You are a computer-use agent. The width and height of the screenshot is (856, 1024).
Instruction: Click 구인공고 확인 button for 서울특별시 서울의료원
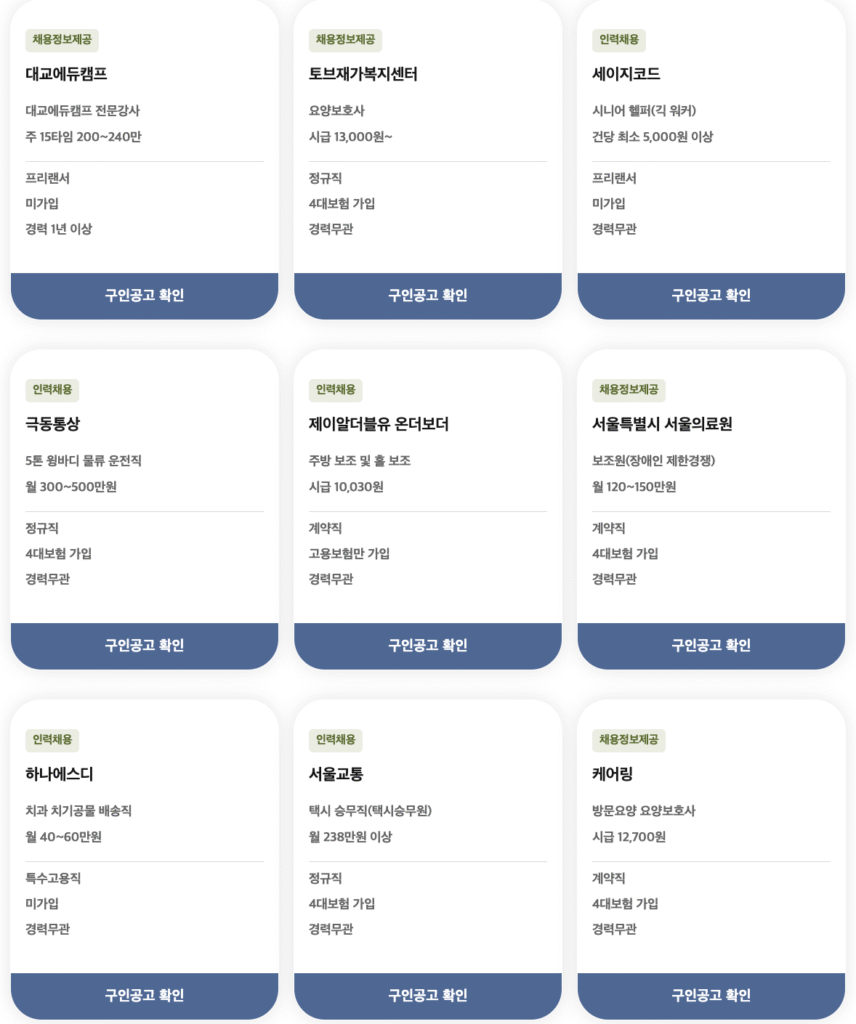pyautogui.click(x=710, y=645)
